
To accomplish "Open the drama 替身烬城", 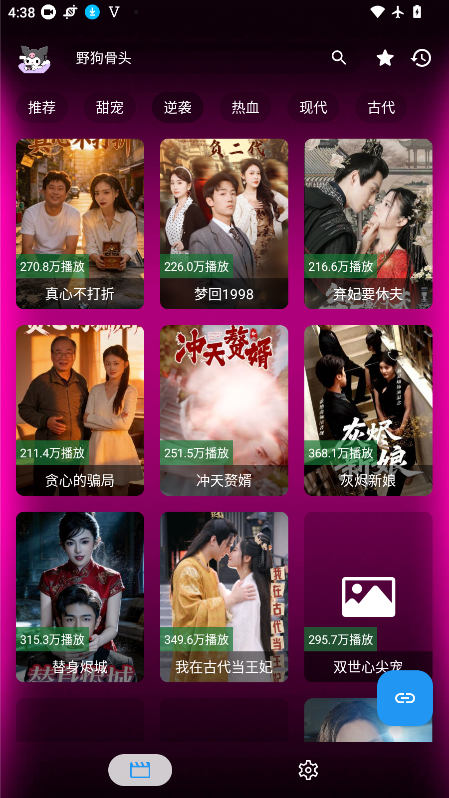I will point(80,597).
